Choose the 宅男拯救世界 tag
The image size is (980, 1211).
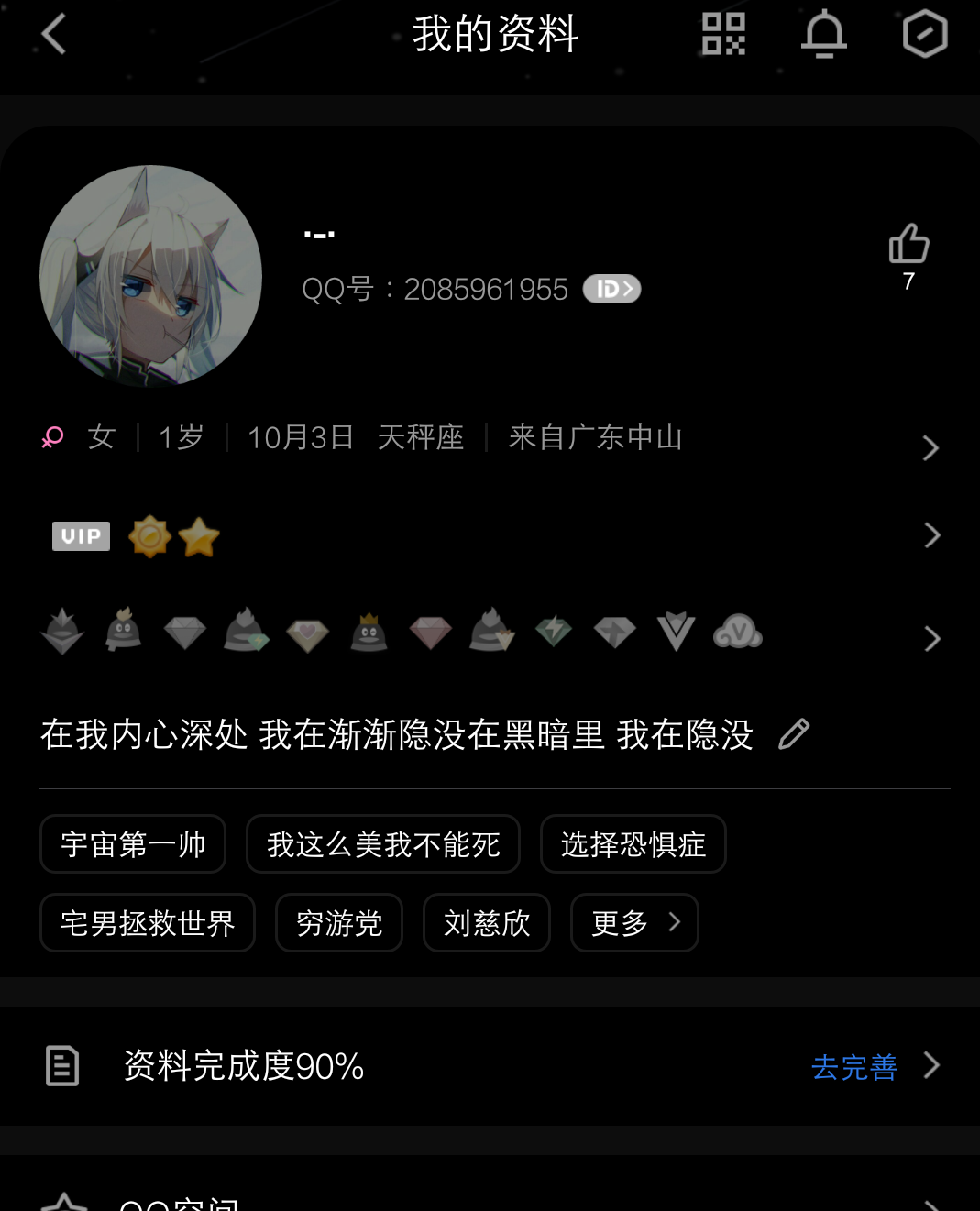pos(148,923)
